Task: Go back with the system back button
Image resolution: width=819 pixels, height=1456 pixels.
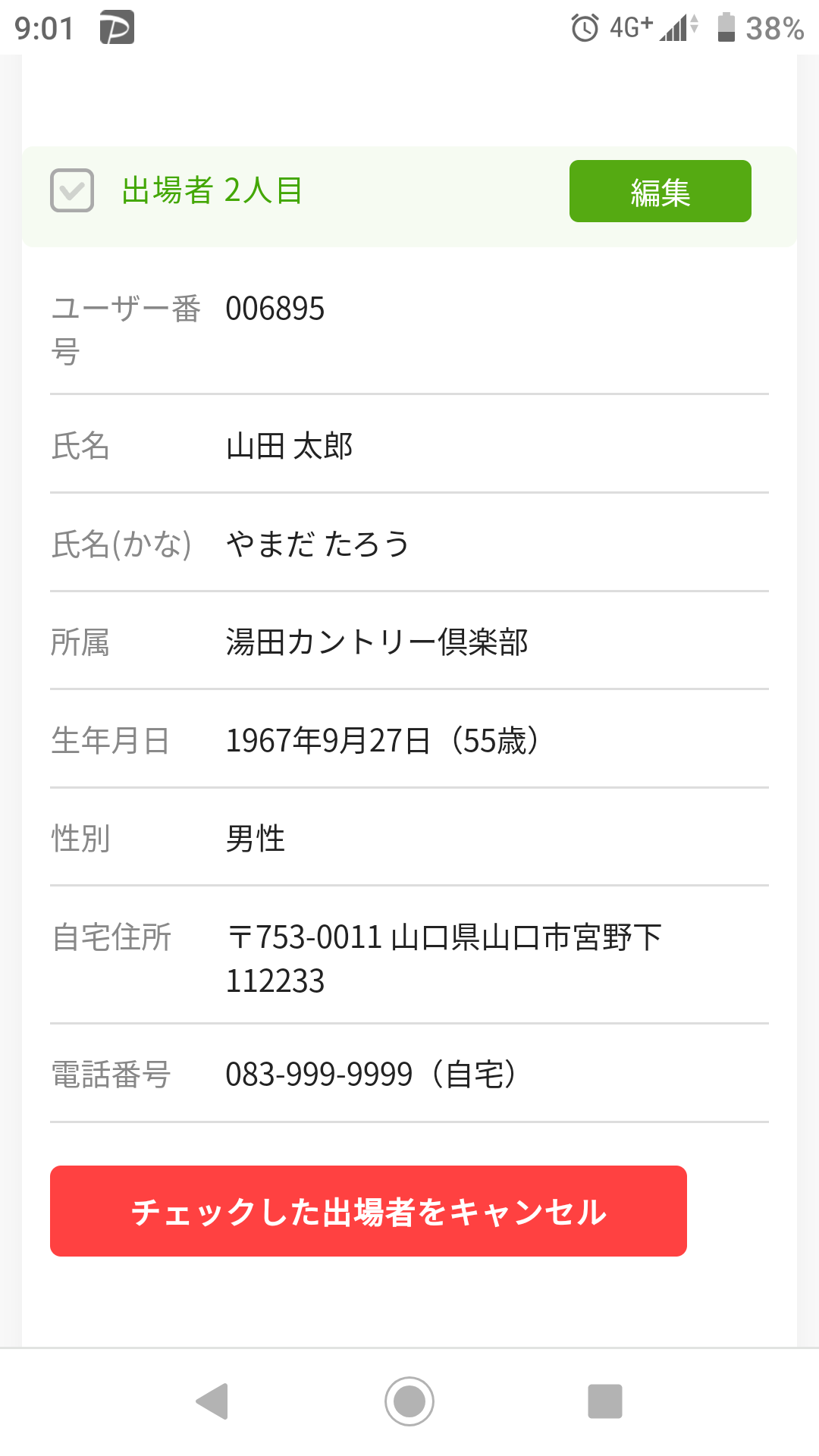Action: coord(212,1401)
